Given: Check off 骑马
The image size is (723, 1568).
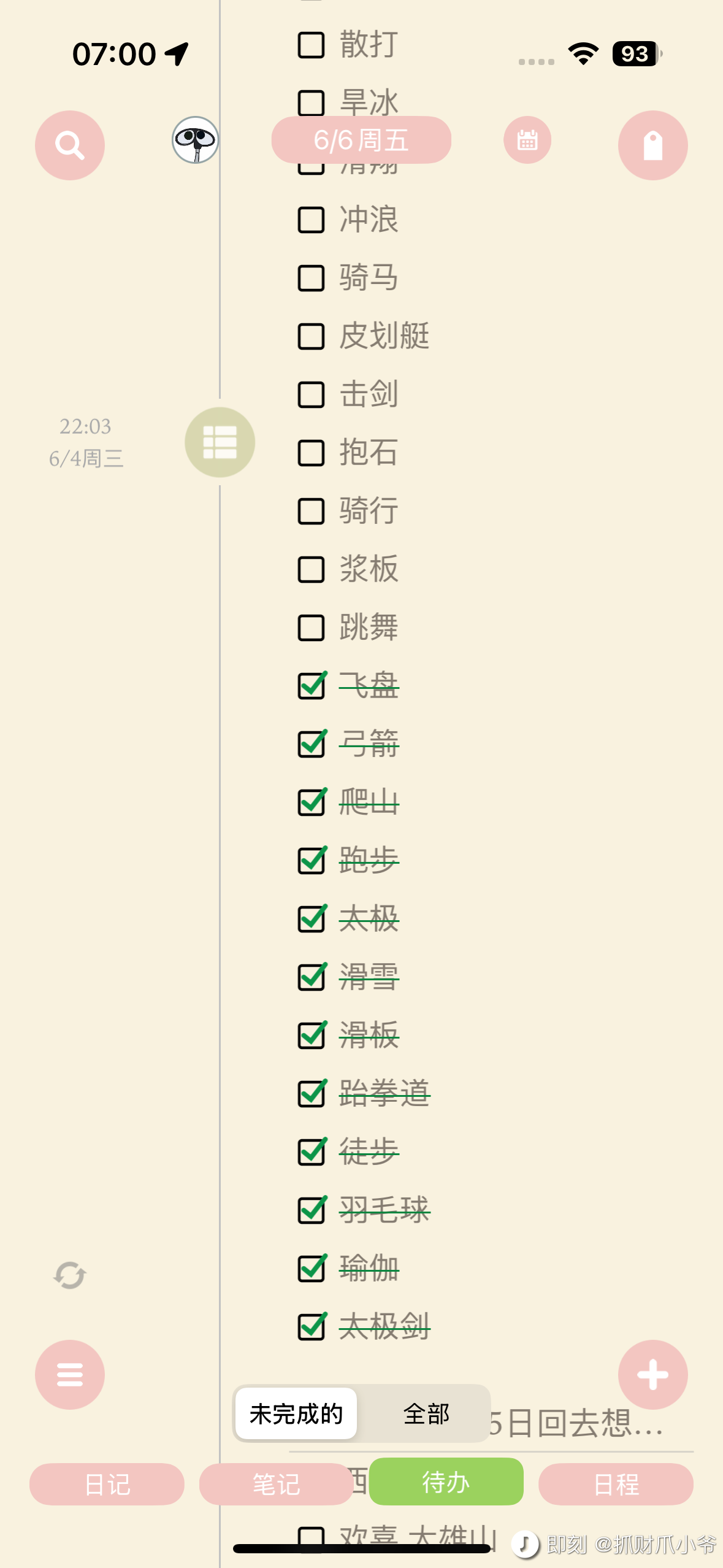Looking at the screenshot, I should coord(312,278).
